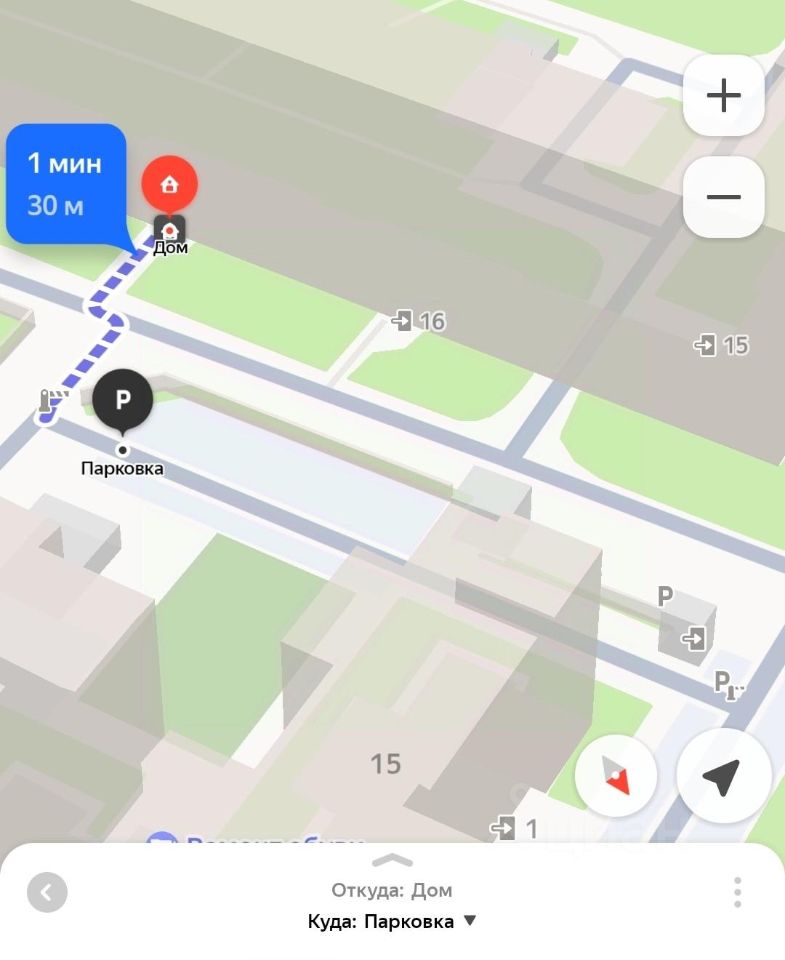Tap the Откуда: Дом starting point
This screenshot has width=785, height=960.
392,890
